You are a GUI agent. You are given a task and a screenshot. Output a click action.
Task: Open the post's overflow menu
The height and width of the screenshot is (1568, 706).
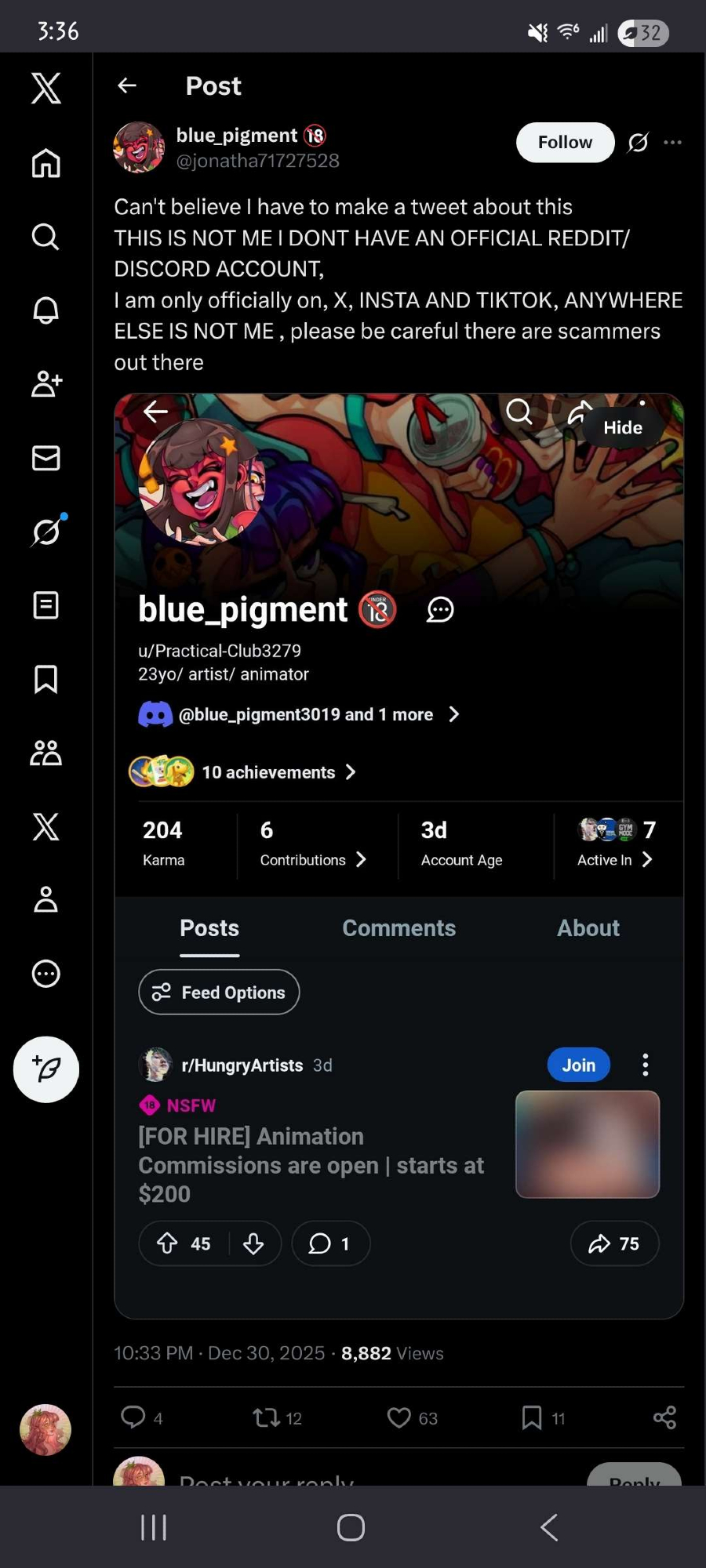pos(672,142)
